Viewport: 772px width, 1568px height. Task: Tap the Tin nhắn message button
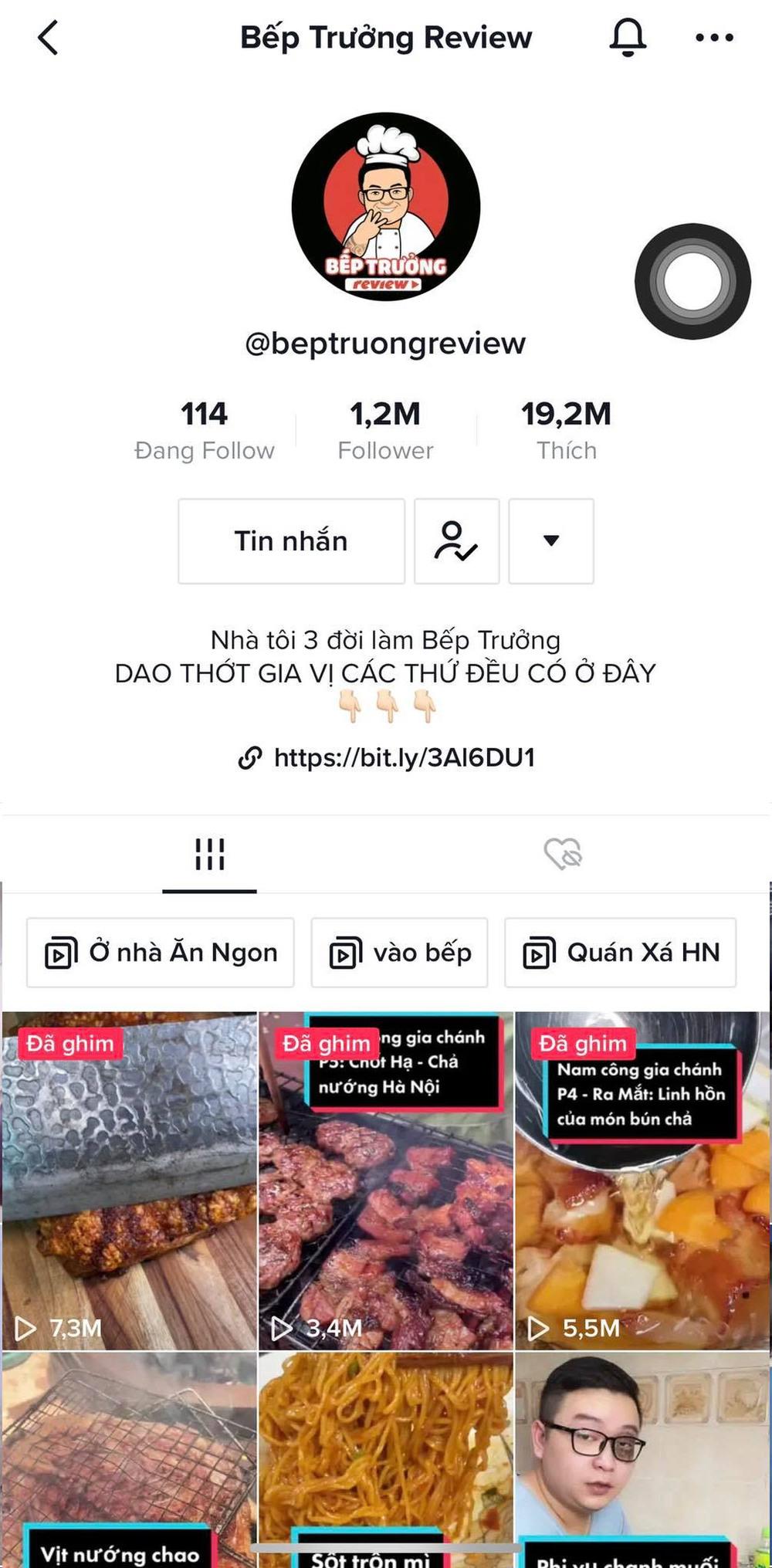click(291, 541)
